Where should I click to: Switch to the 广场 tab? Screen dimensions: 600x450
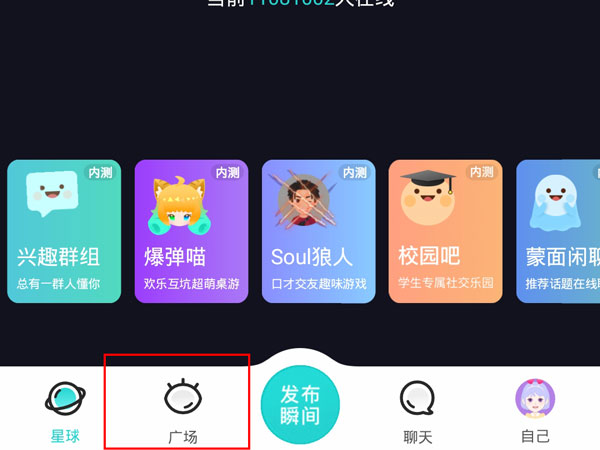click(181, 410)
